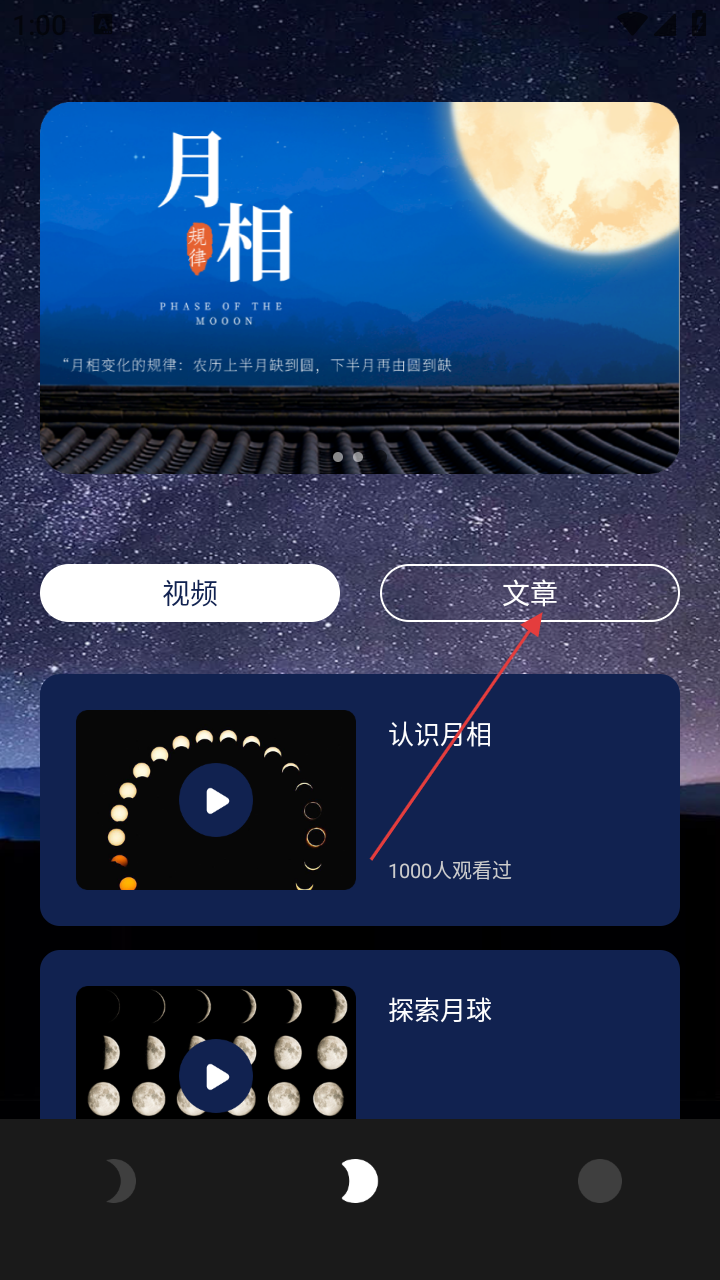Select the 视频 tab
Viewport: 720px width, 1280px height.
tap(190, 593)
